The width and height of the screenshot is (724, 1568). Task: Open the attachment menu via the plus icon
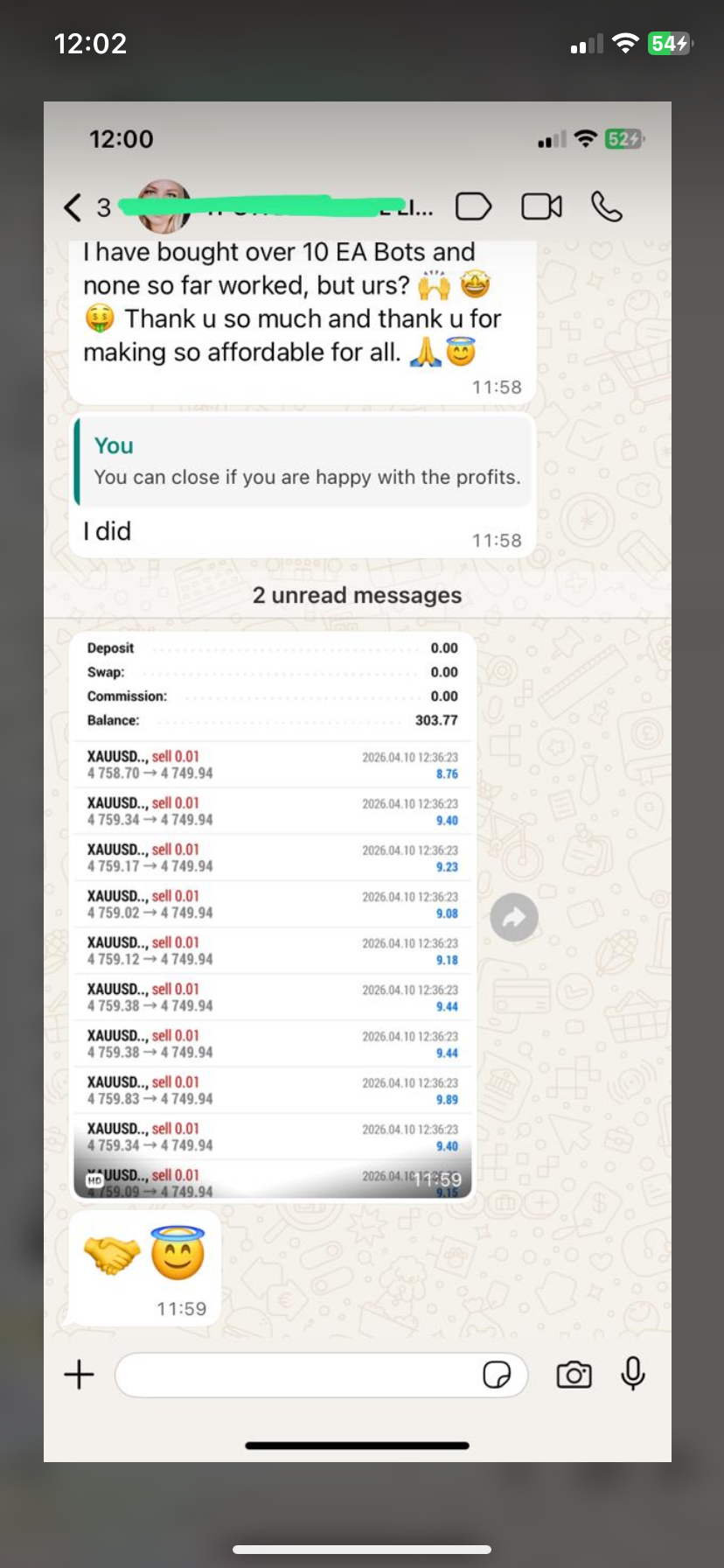click(78, 1374)
